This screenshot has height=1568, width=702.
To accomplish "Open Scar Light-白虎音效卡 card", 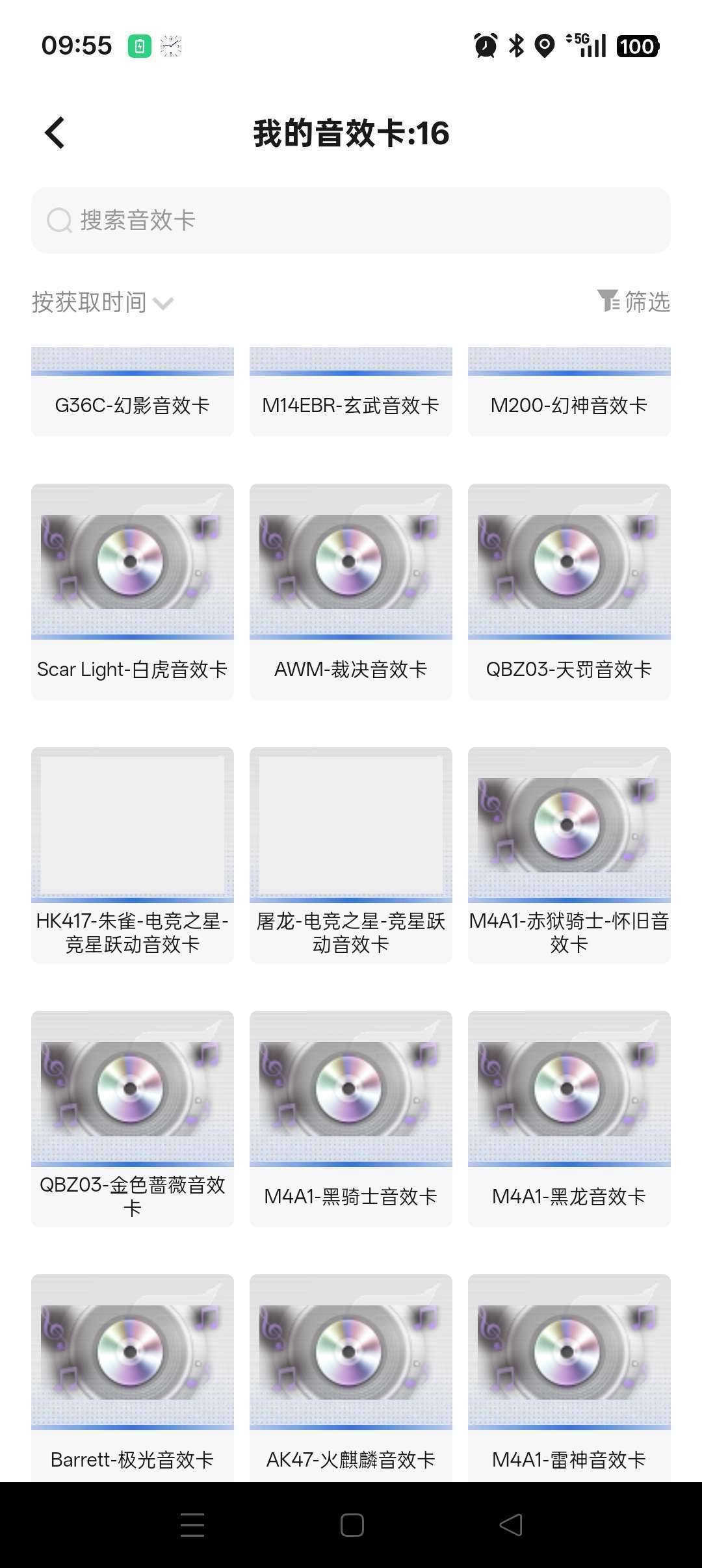I will [133, 591].
